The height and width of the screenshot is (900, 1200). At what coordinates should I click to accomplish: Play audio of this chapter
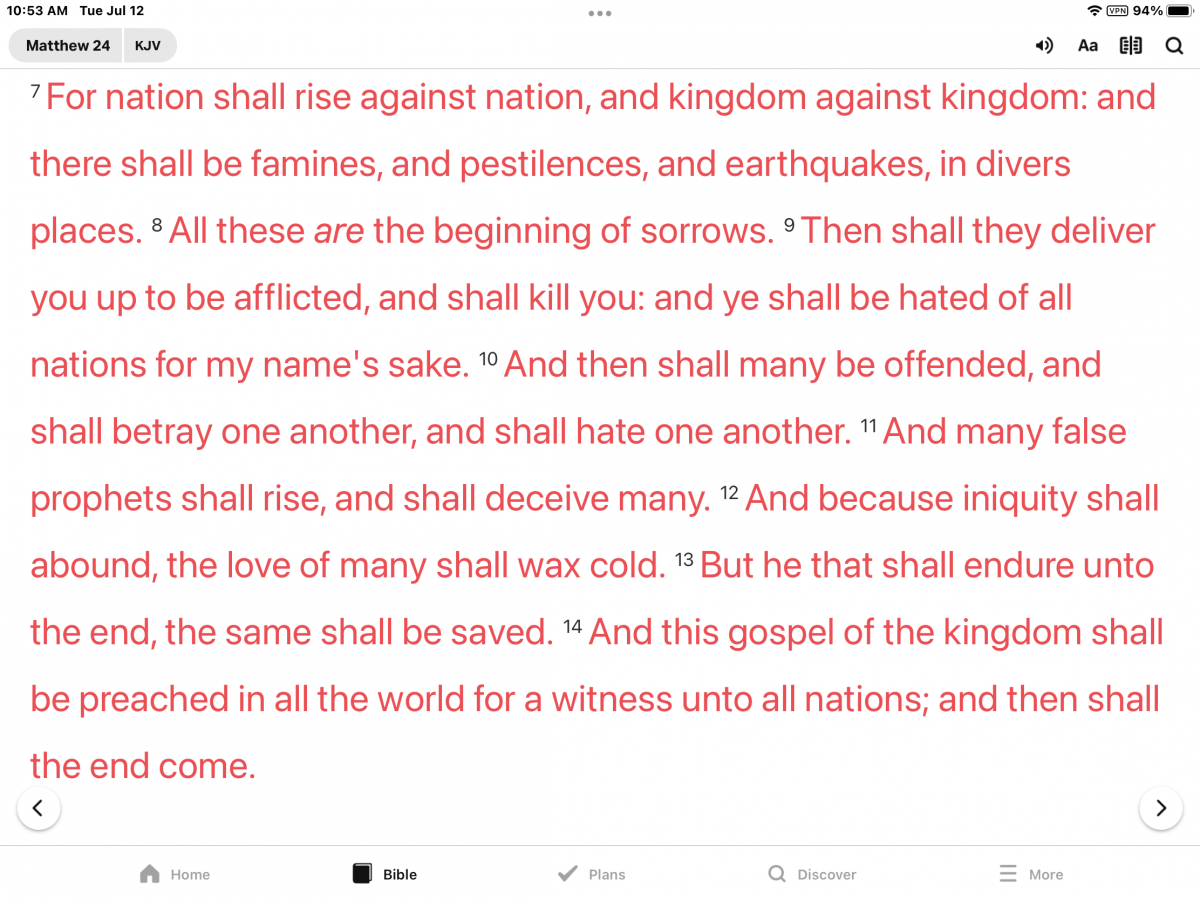click(x=1044, y=46)
